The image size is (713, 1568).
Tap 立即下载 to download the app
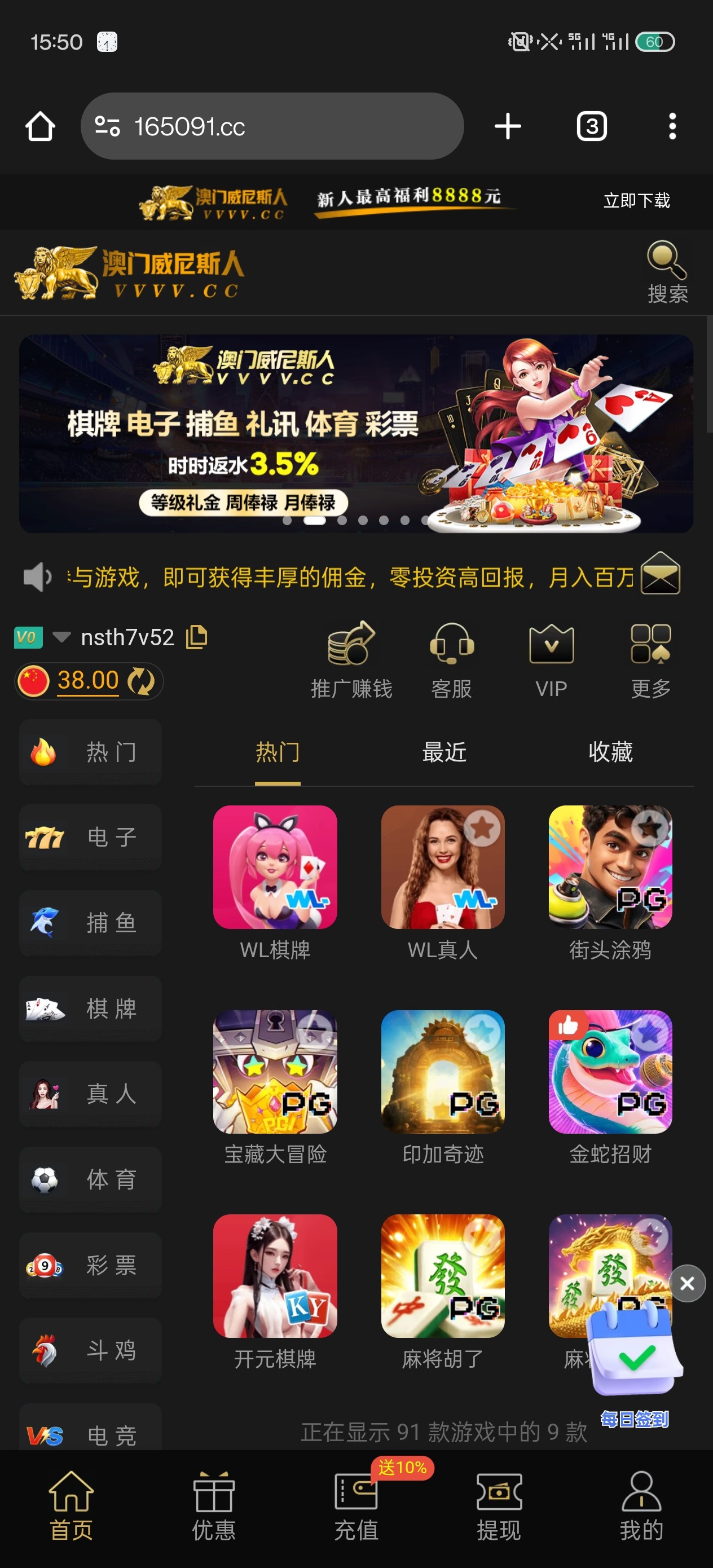636,200
